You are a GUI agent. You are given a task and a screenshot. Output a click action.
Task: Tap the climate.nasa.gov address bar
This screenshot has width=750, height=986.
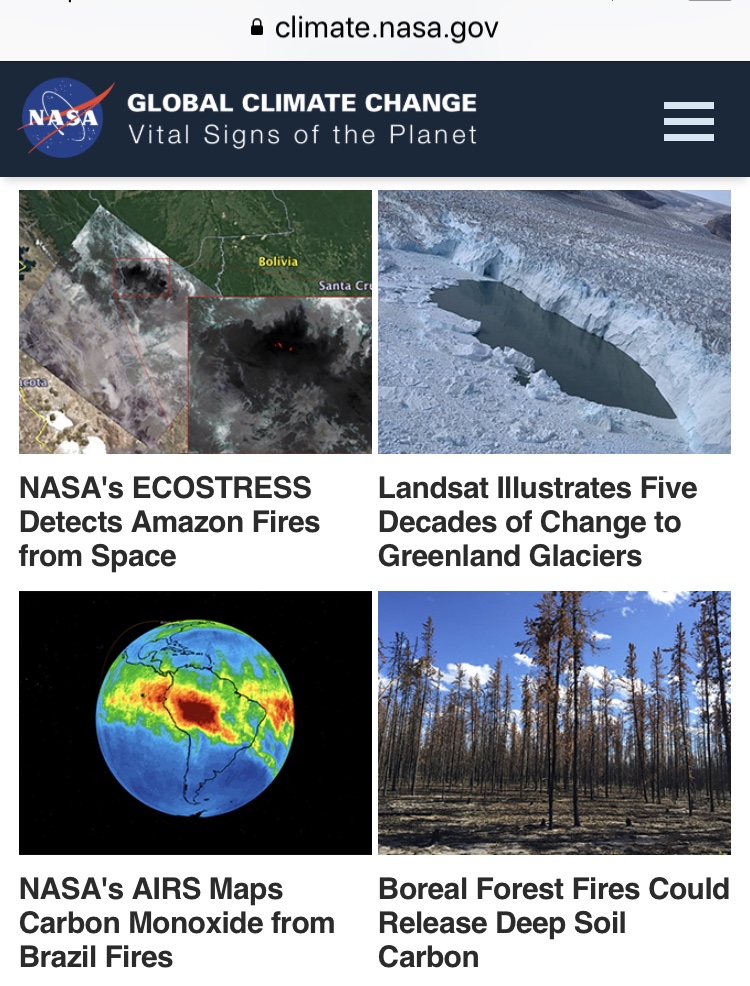click(x=375, y=28)
